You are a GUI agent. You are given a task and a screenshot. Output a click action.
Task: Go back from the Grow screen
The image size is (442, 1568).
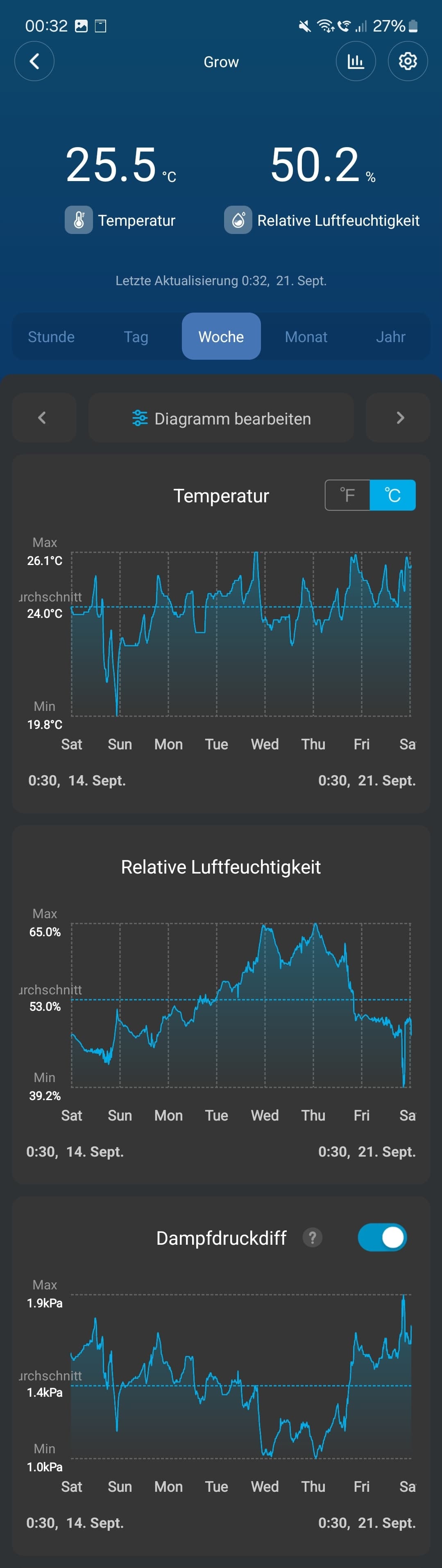[34, 61]
